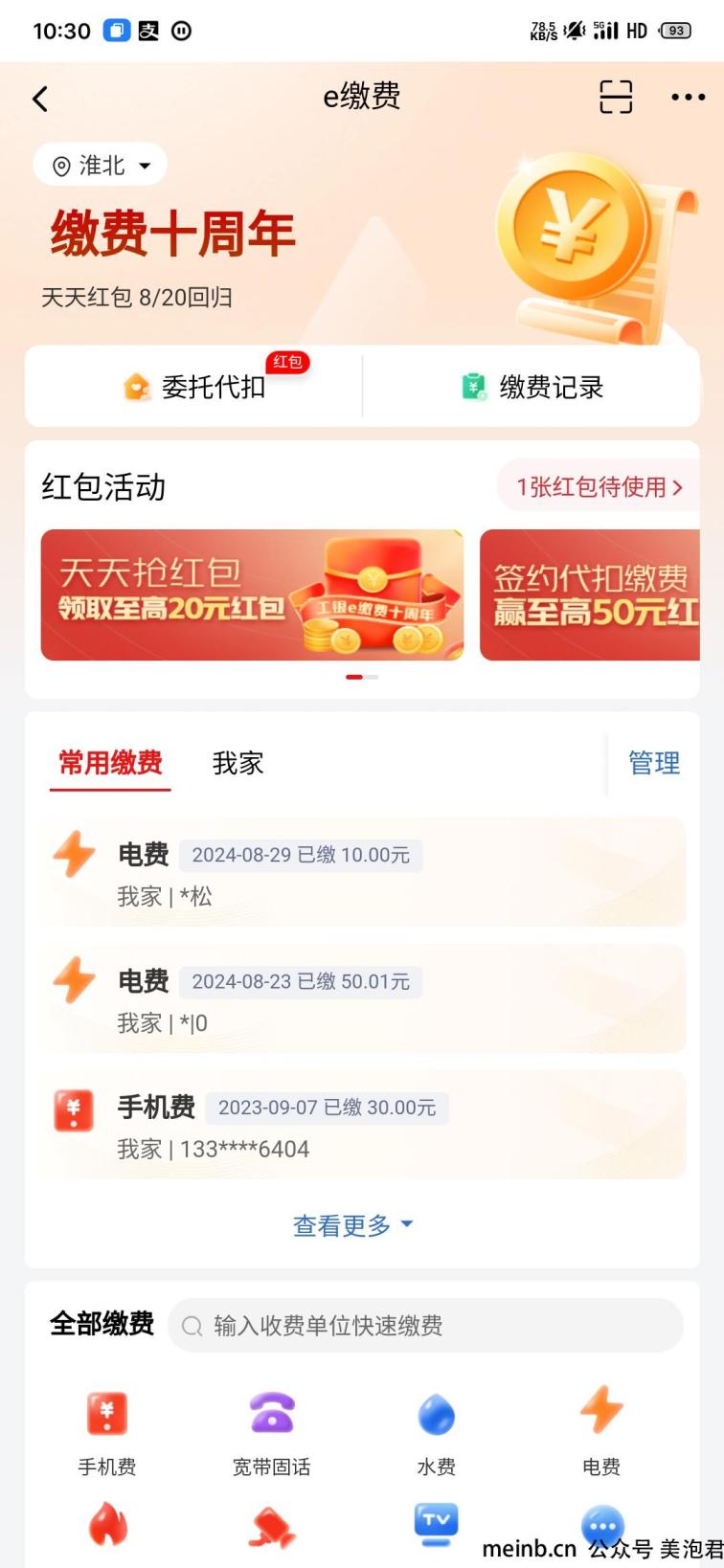Open 电费 record for *松
Image resolution: width=724 pixels, height=1568 pixels.
tap(362, 872)
